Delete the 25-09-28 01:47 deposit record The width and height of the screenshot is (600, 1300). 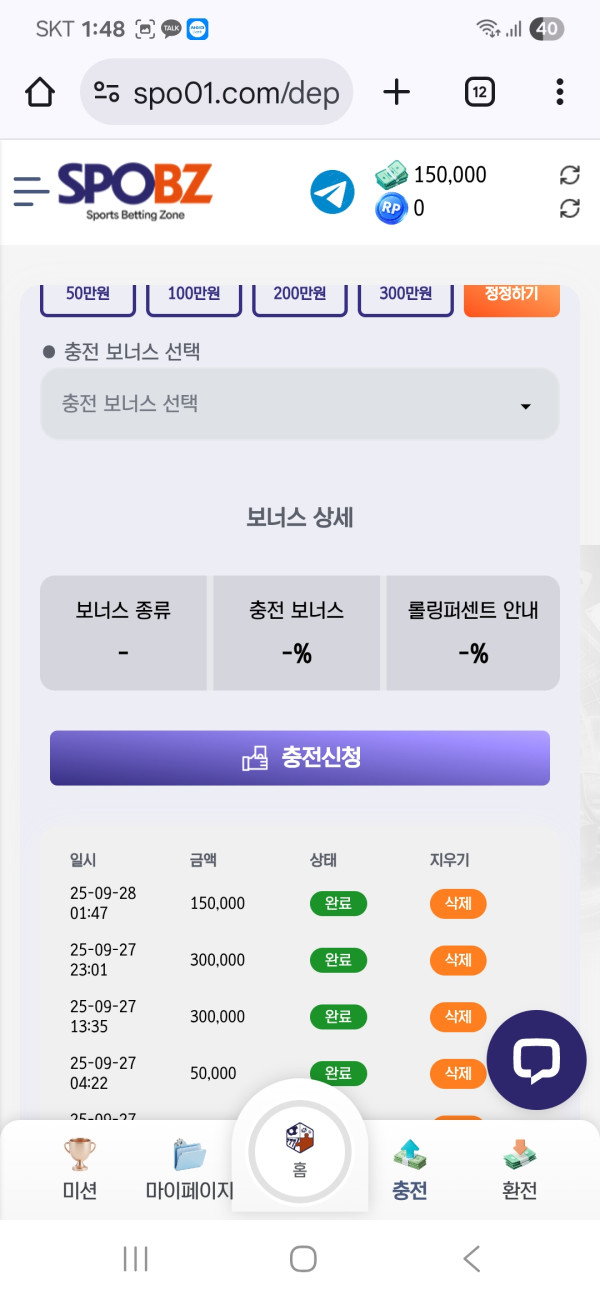458,903
